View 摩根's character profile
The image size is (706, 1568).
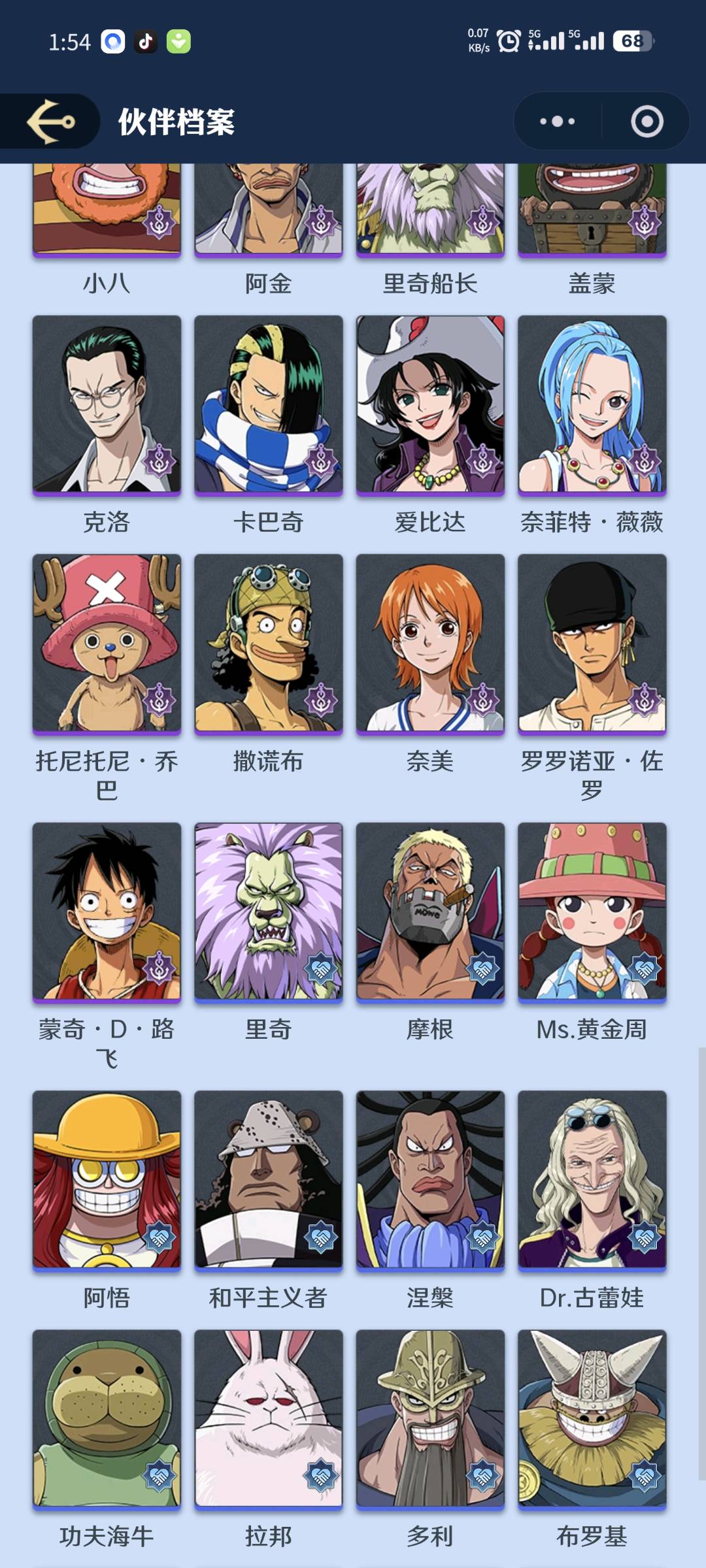(430, 911)
